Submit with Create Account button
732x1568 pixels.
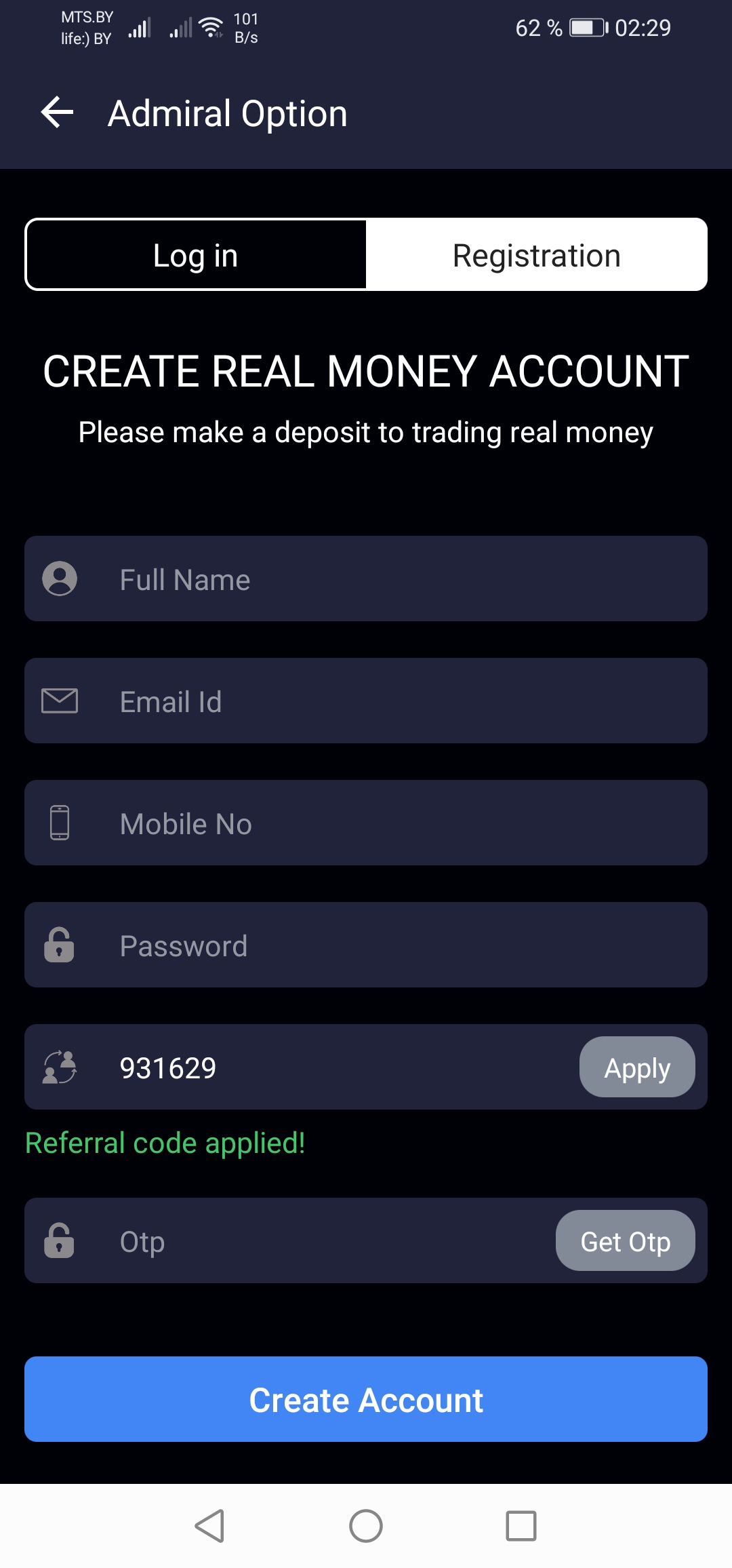pos(366,1400)
